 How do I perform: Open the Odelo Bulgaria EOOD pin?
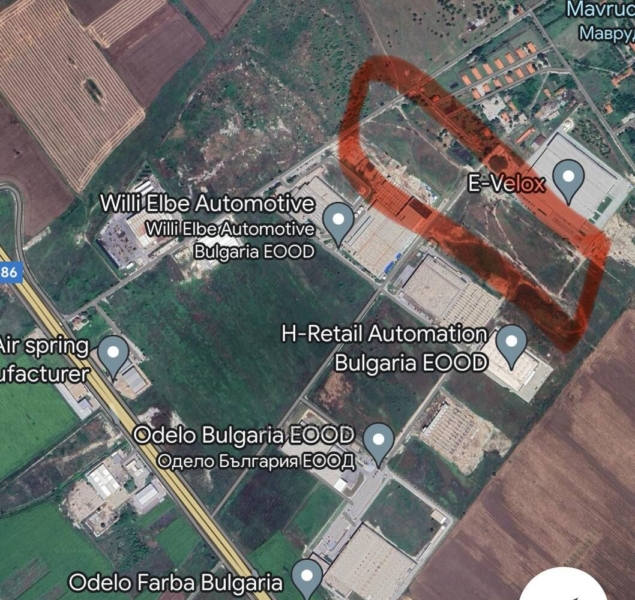pos(378,439)
